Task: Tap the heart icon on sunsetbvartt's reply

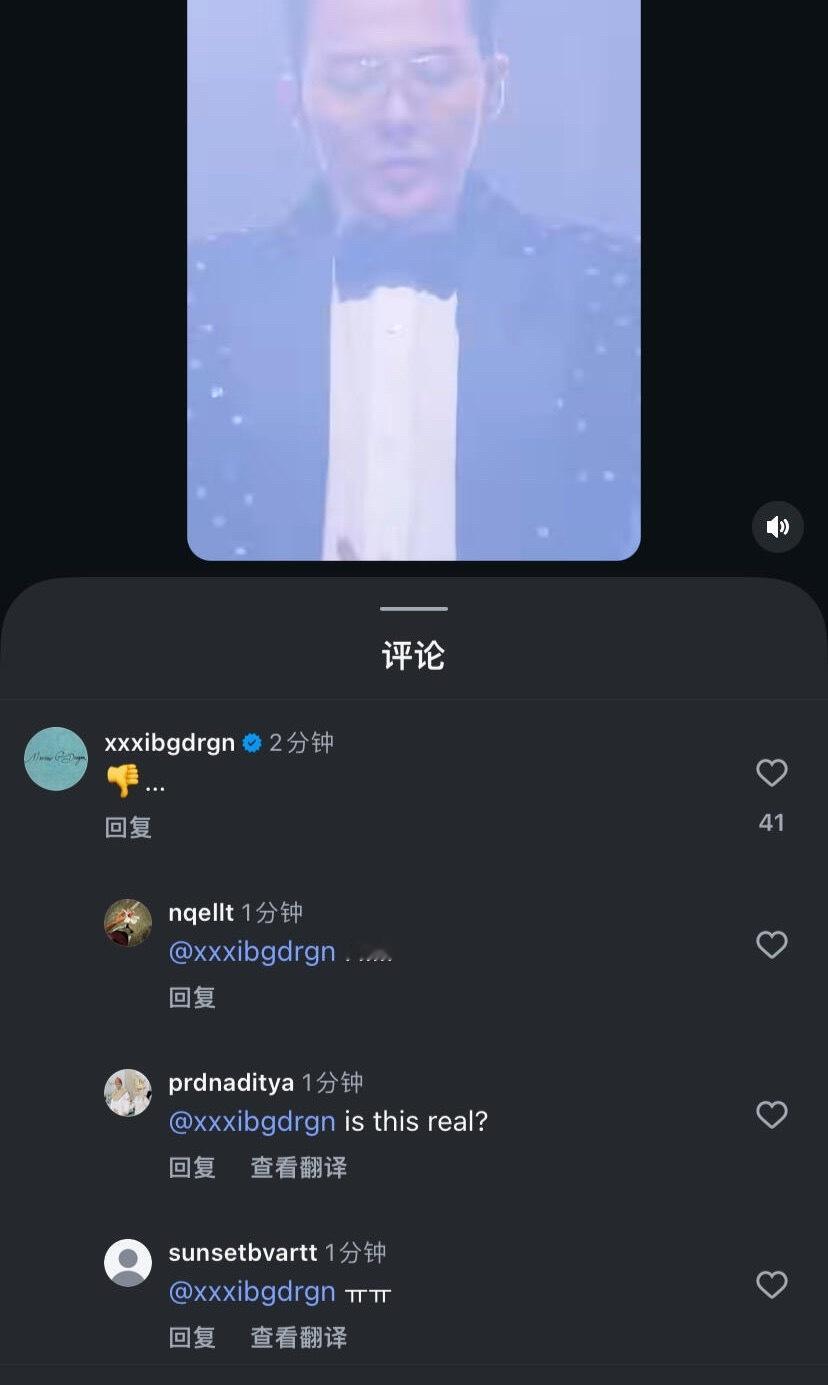Action: pos(772,1285)
